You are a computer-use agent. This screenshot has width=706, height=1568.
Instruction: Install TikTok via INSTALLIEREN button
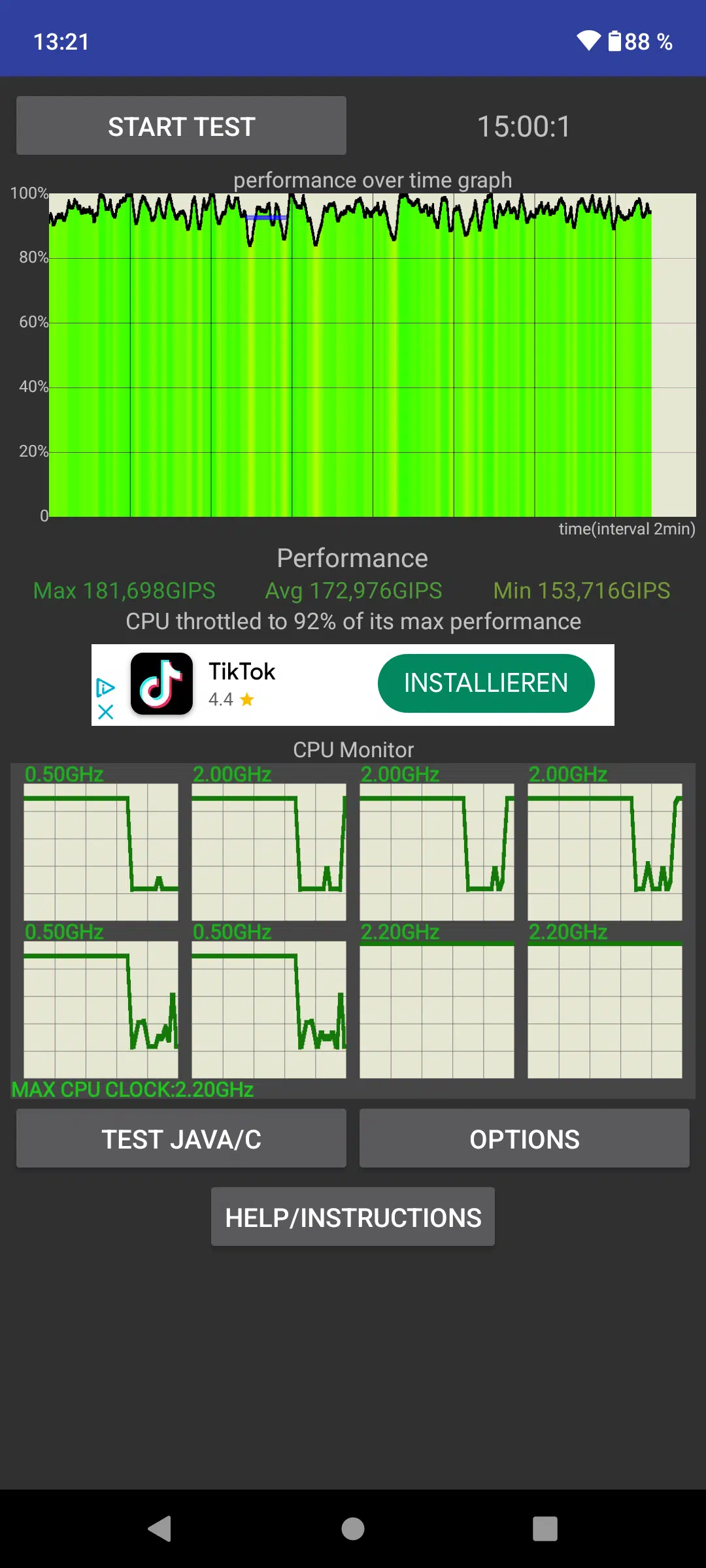pyautogui.click(x=486, y=683)
